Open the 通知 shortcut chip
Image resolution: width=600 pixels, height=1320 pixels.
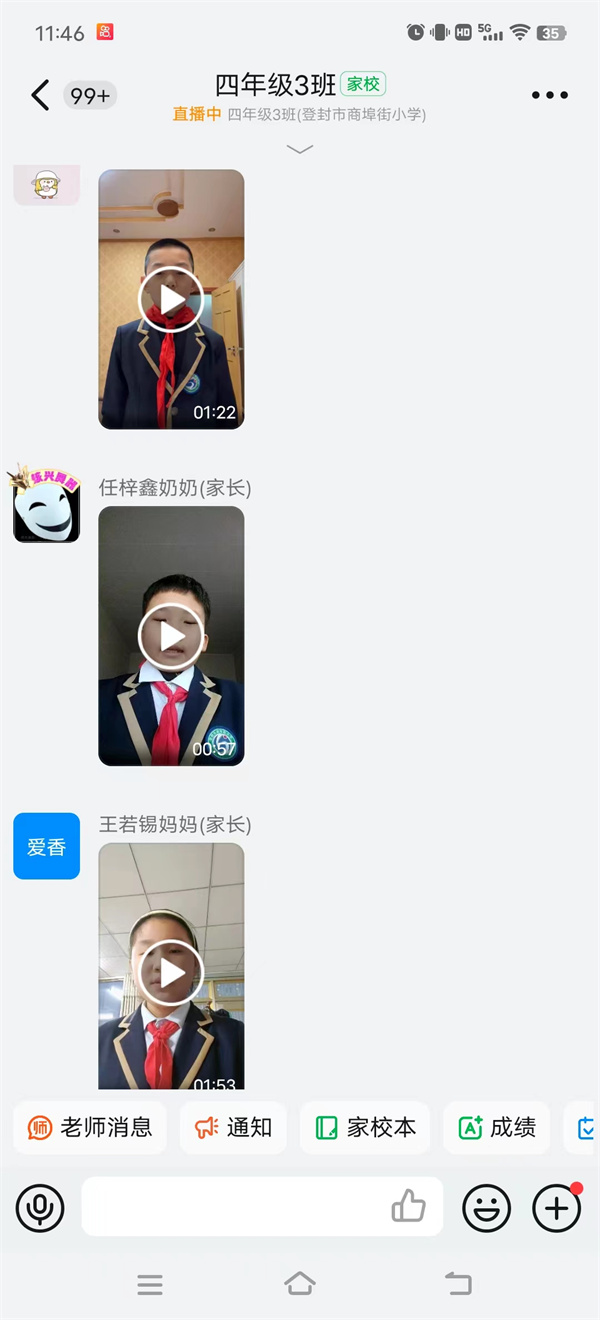[233, 1128]
